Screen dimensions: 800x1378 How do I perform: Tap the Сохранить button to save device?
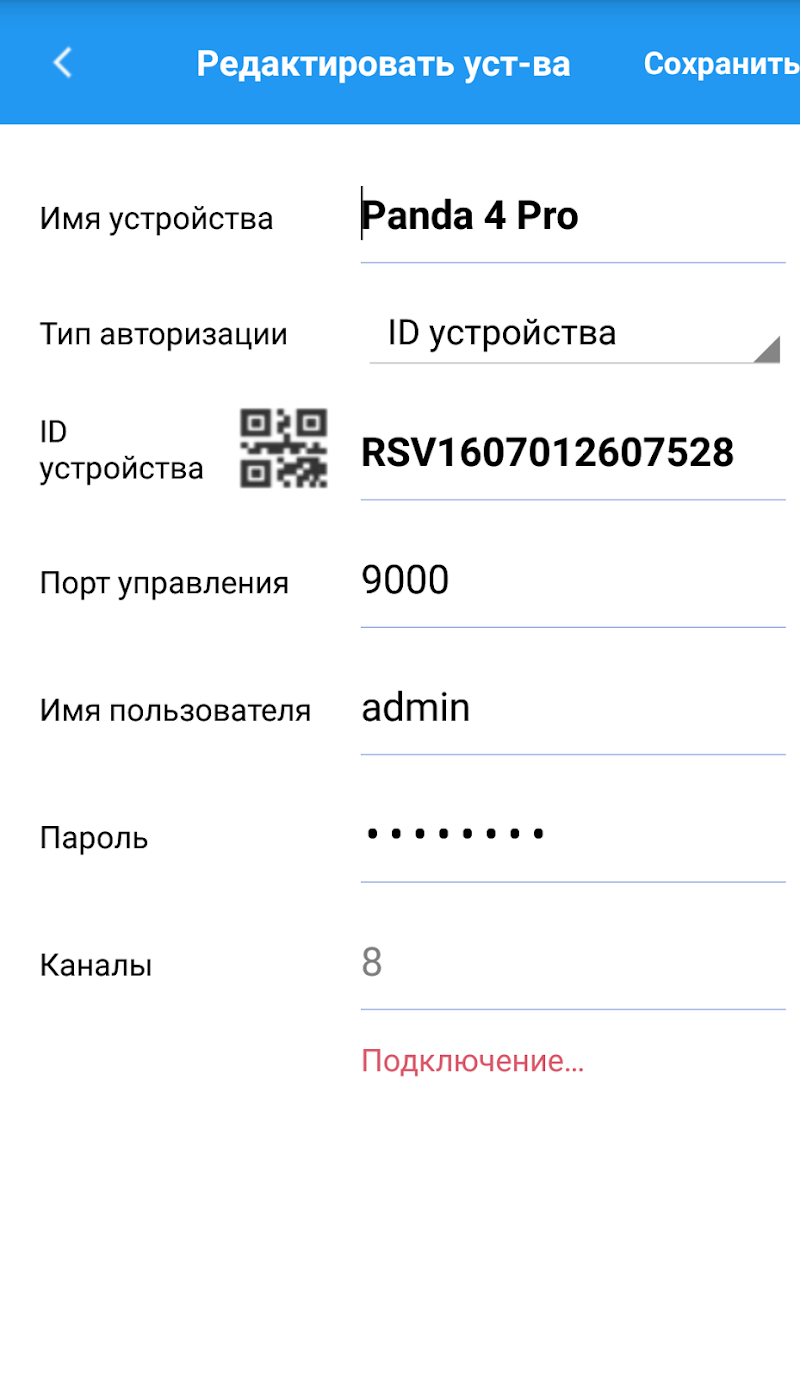[x=722, y=63]
